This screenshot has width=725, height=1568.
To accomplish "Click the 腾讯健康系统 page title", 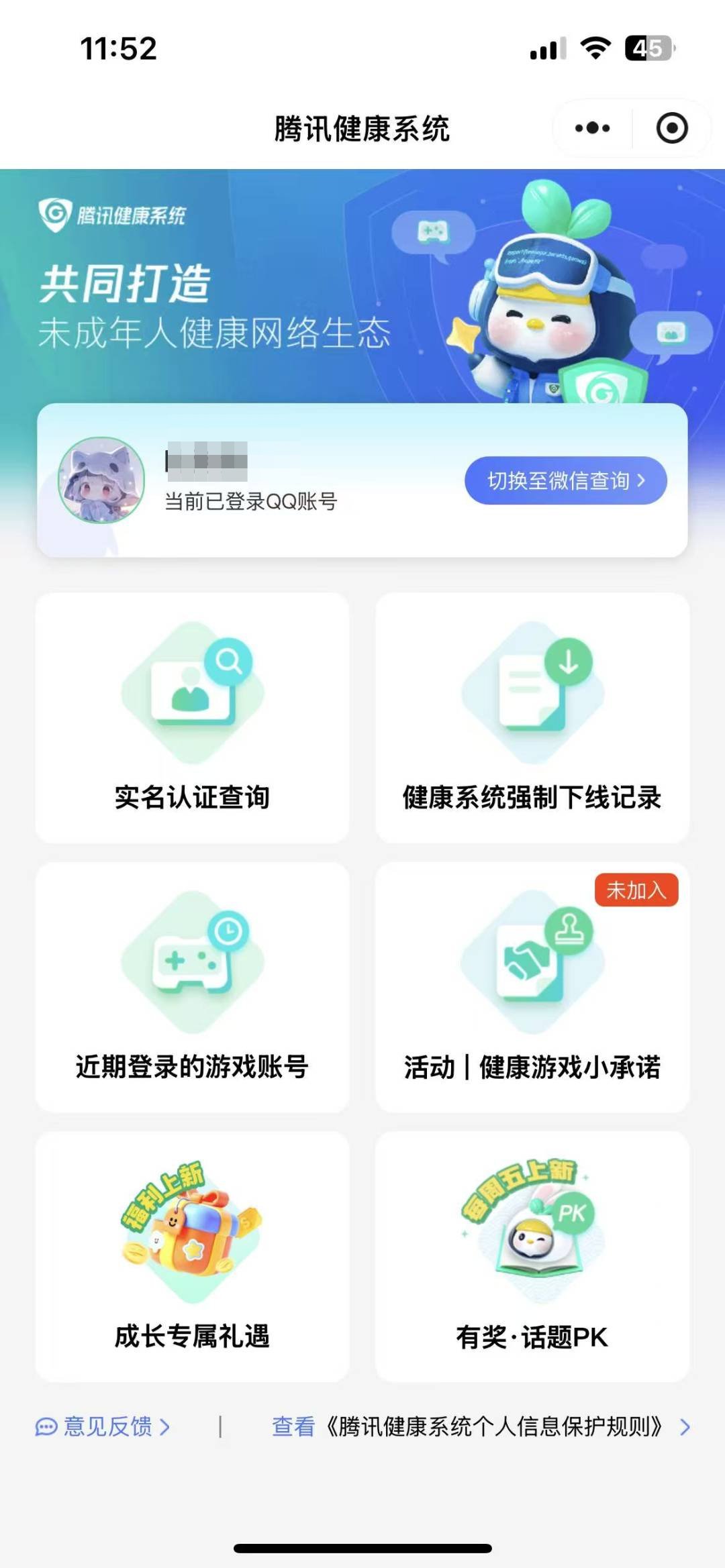I will click(362, 128).
